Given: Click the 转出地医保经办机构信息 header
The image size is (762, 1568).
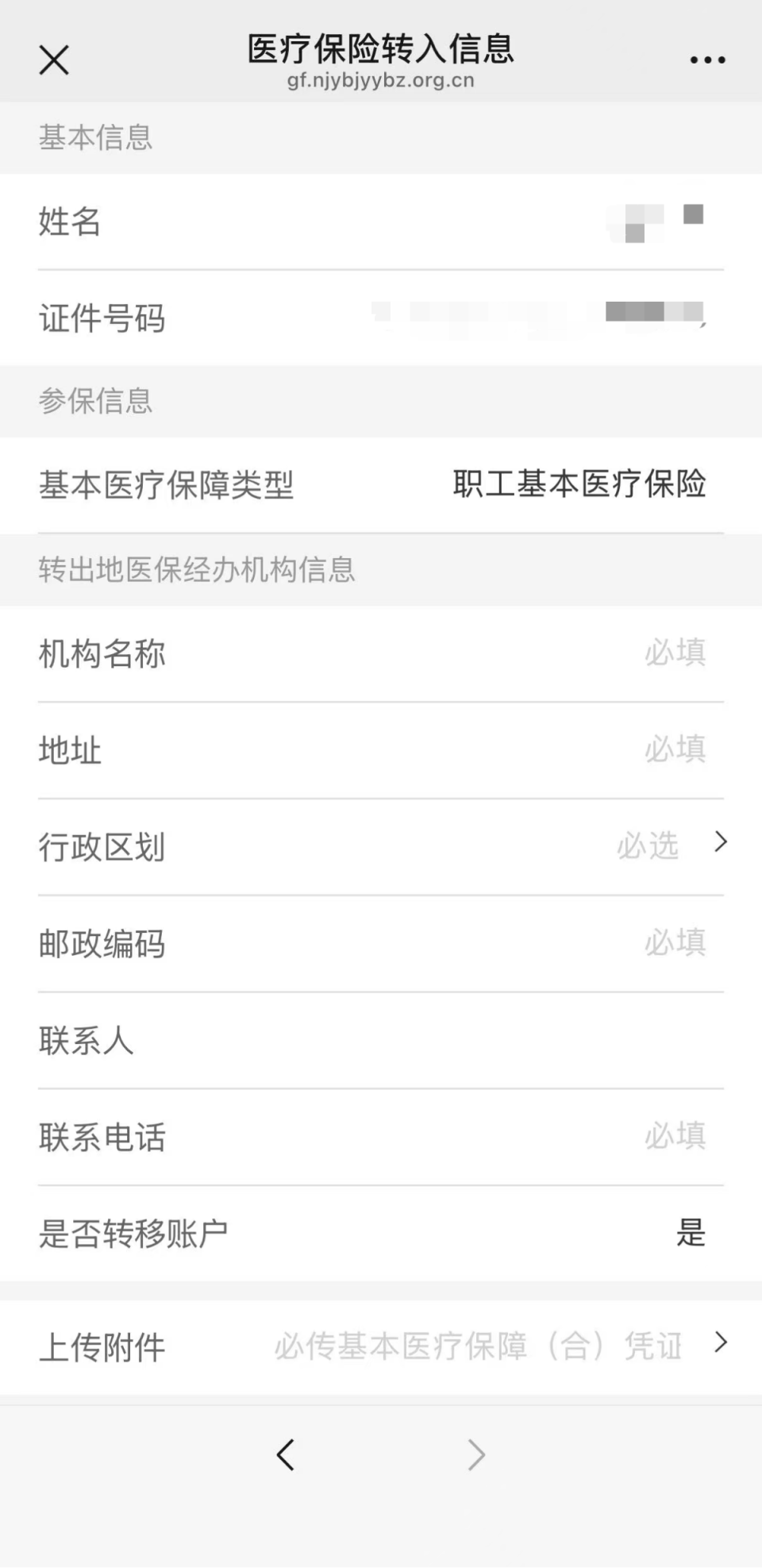Looking at the screenshot, I should pyautogui.click(x=196, y=569).
